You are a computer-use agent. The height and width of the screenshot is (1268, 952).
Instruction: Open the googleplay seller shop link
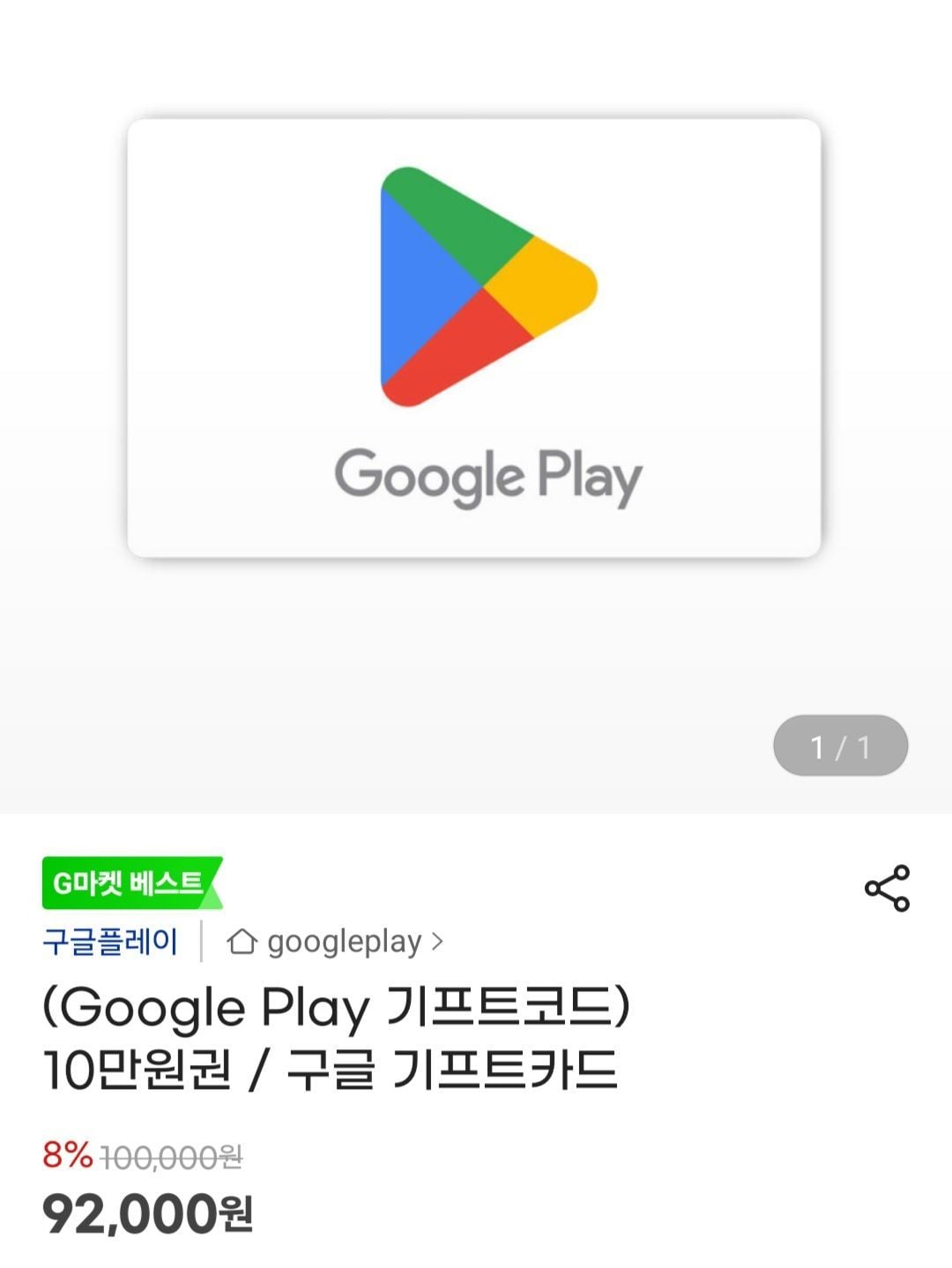[335, 942]
